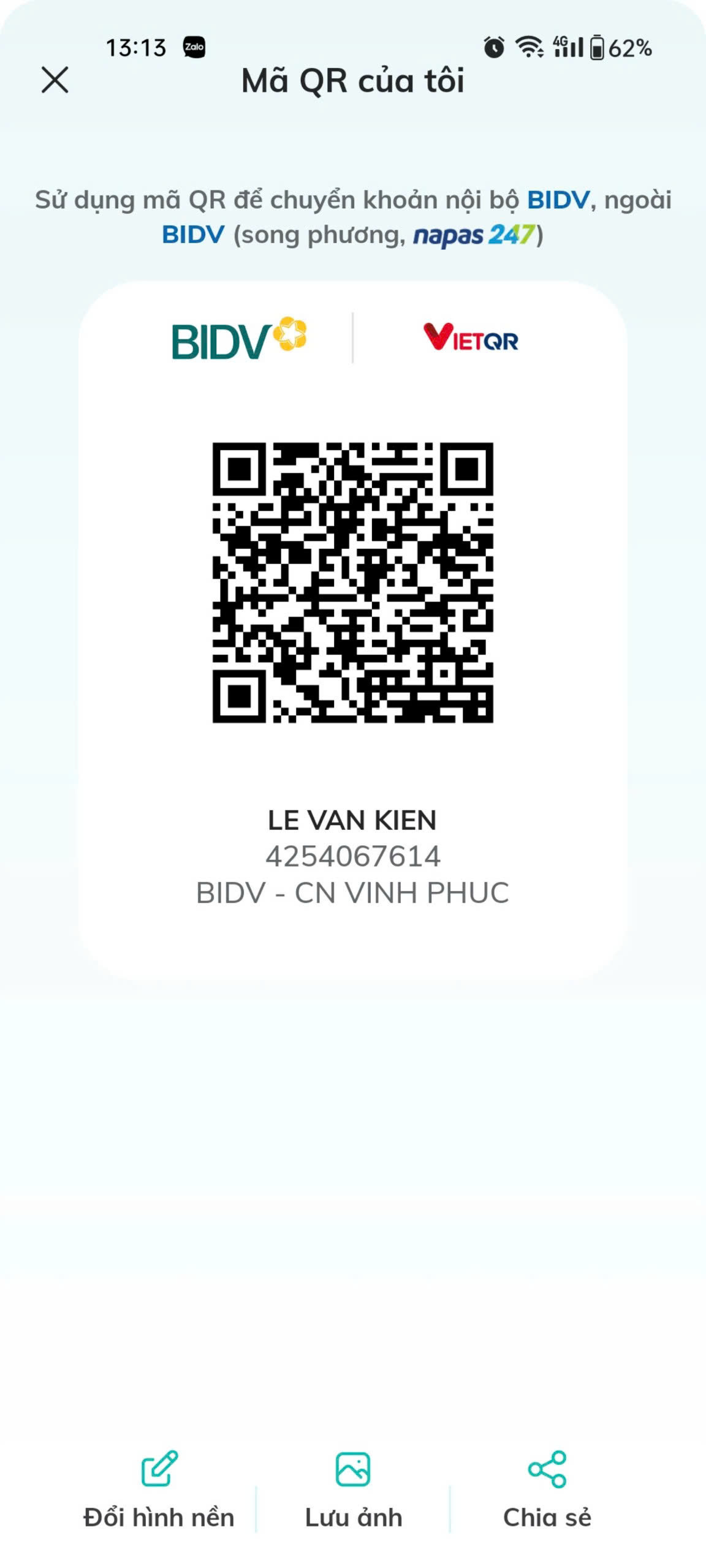The height and width of the screenshot is (1568, 706).
Task: Save the QR image with Lưu ảnh
Action: [x=353, y=1490]
